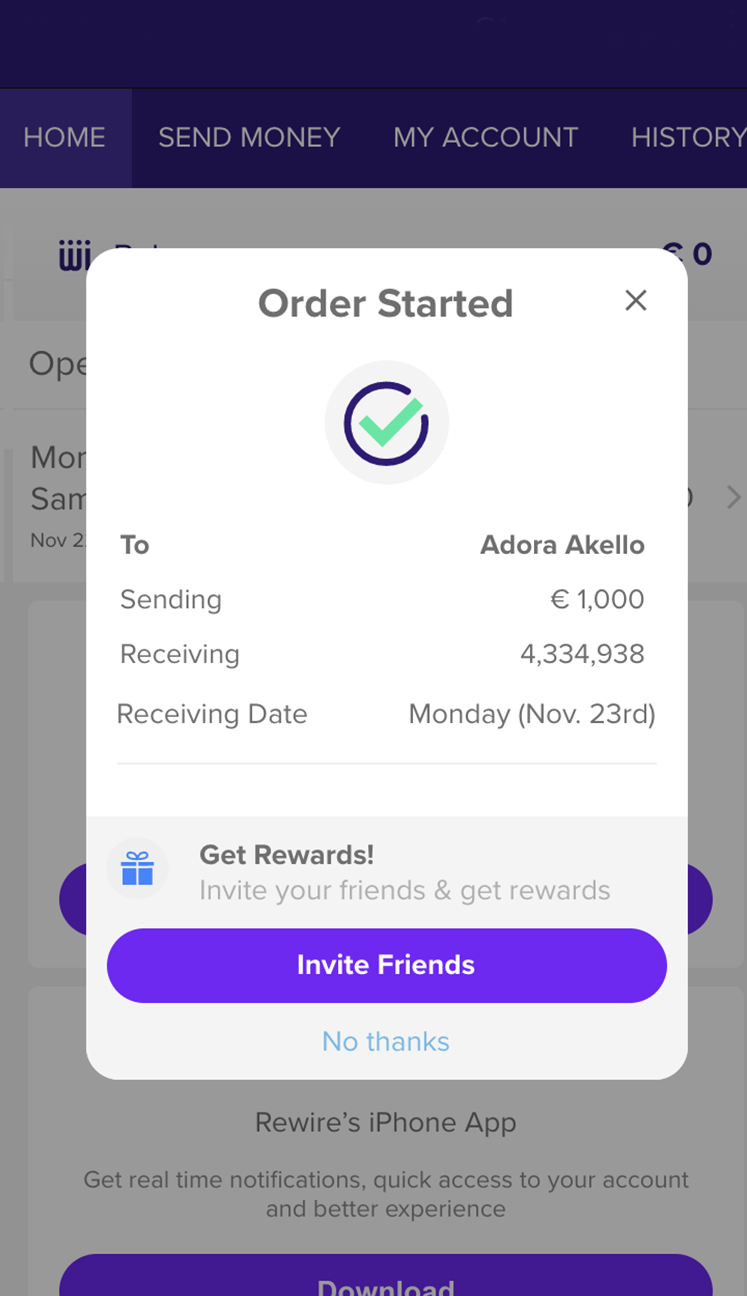Download Rewire's iPhone App
The image size is (747, 1296).
pos(386,1278)
